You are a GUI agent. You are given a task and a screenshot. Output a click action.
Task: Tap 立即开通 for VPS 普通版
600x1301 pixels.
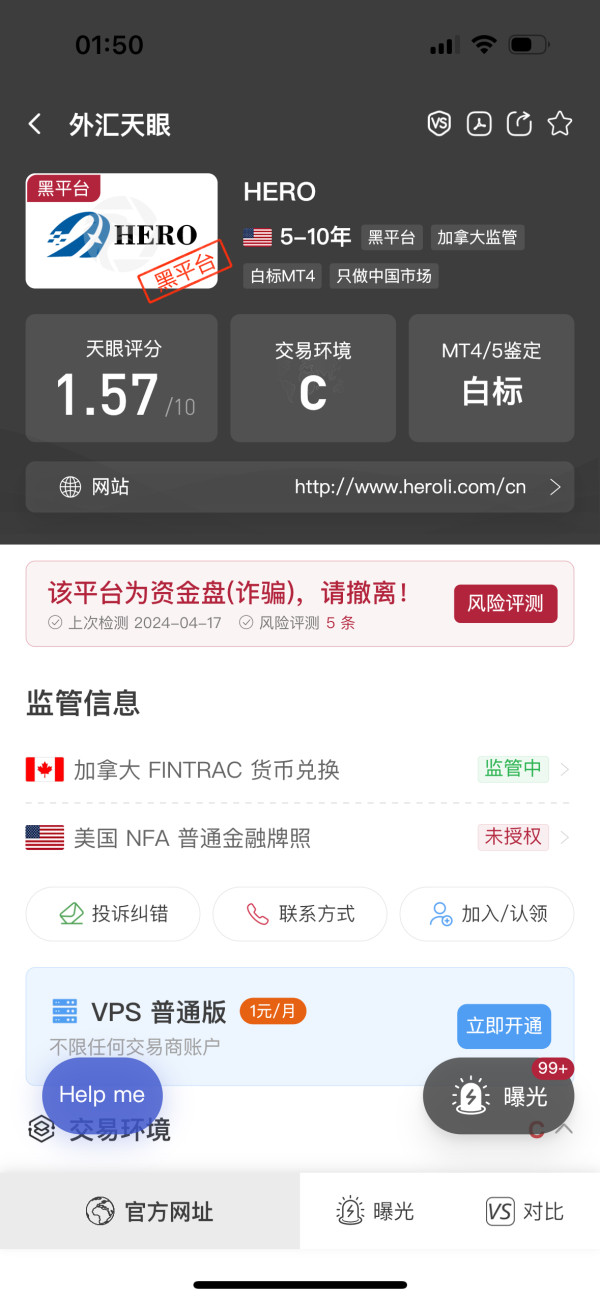(504, 1026)
